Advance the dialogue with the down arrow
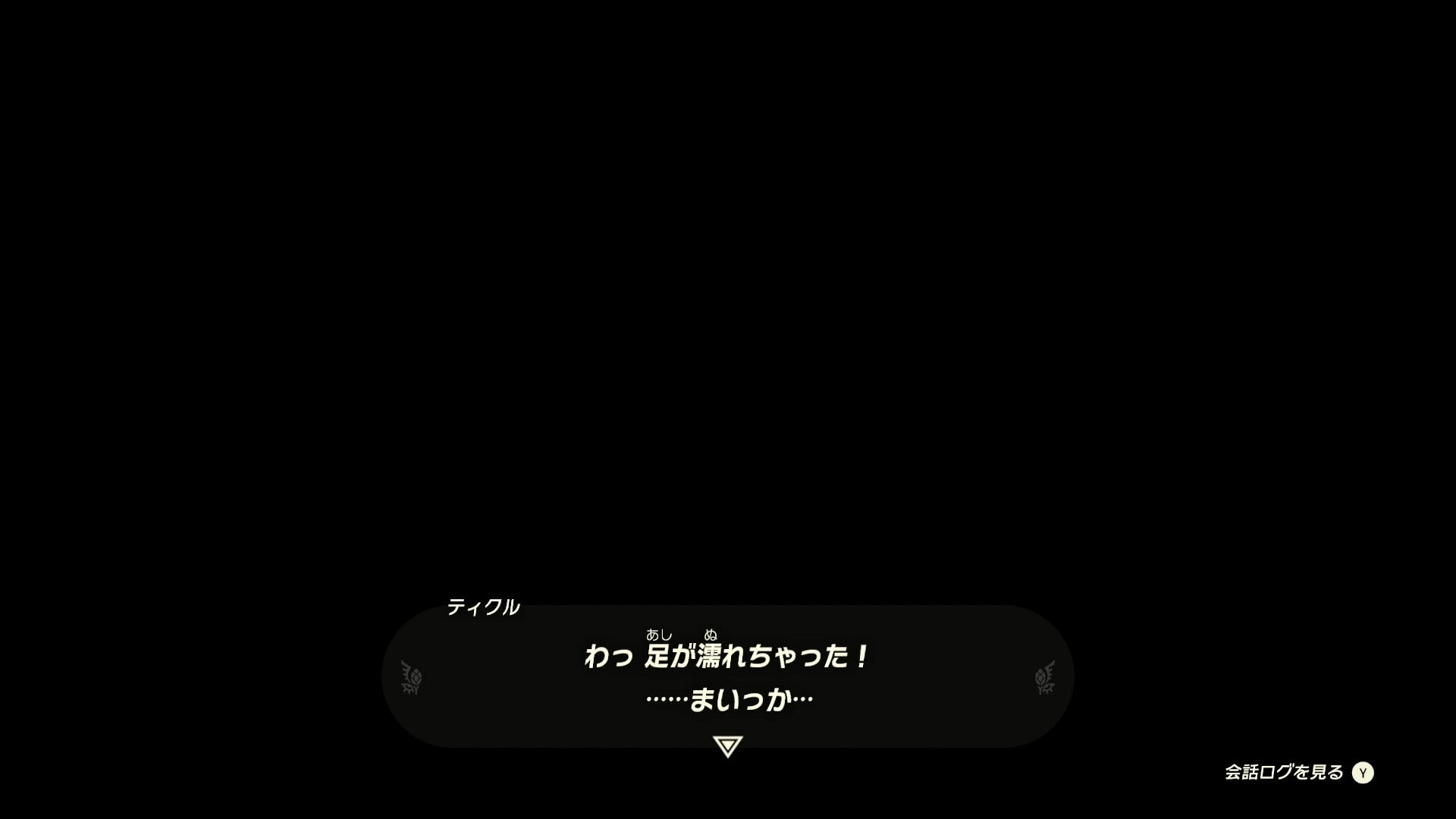 click(x=727, y=746)
